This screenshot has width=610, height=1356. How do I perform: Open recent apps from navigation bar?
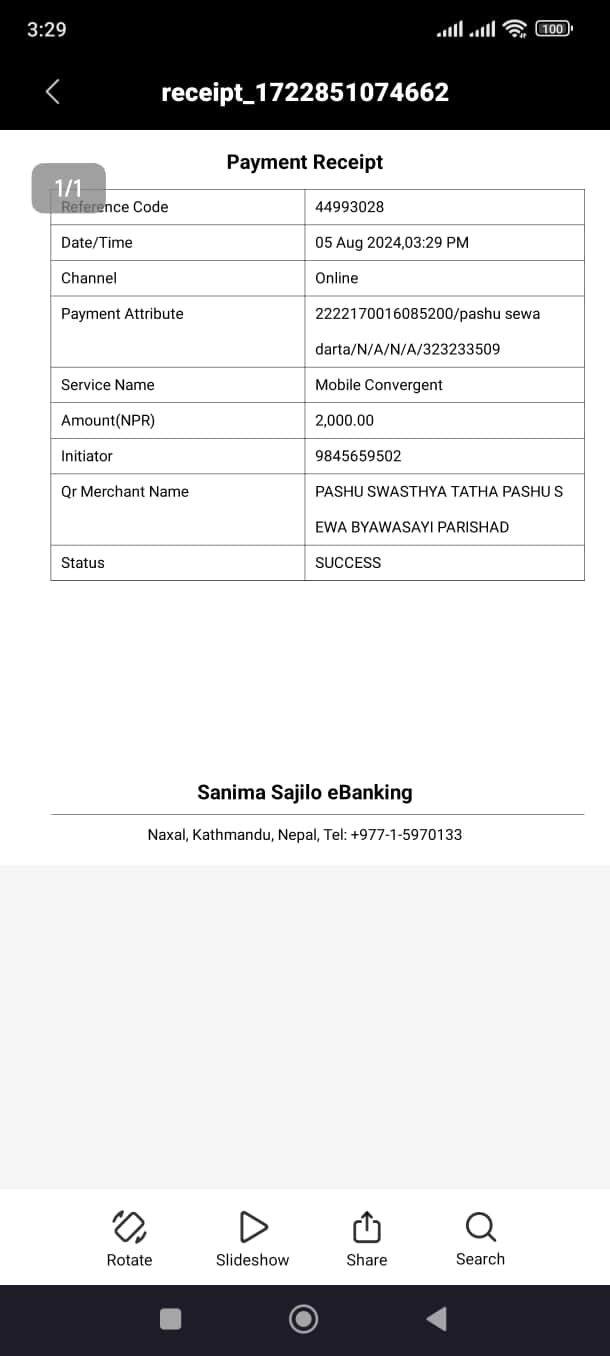coord(171,1319)
